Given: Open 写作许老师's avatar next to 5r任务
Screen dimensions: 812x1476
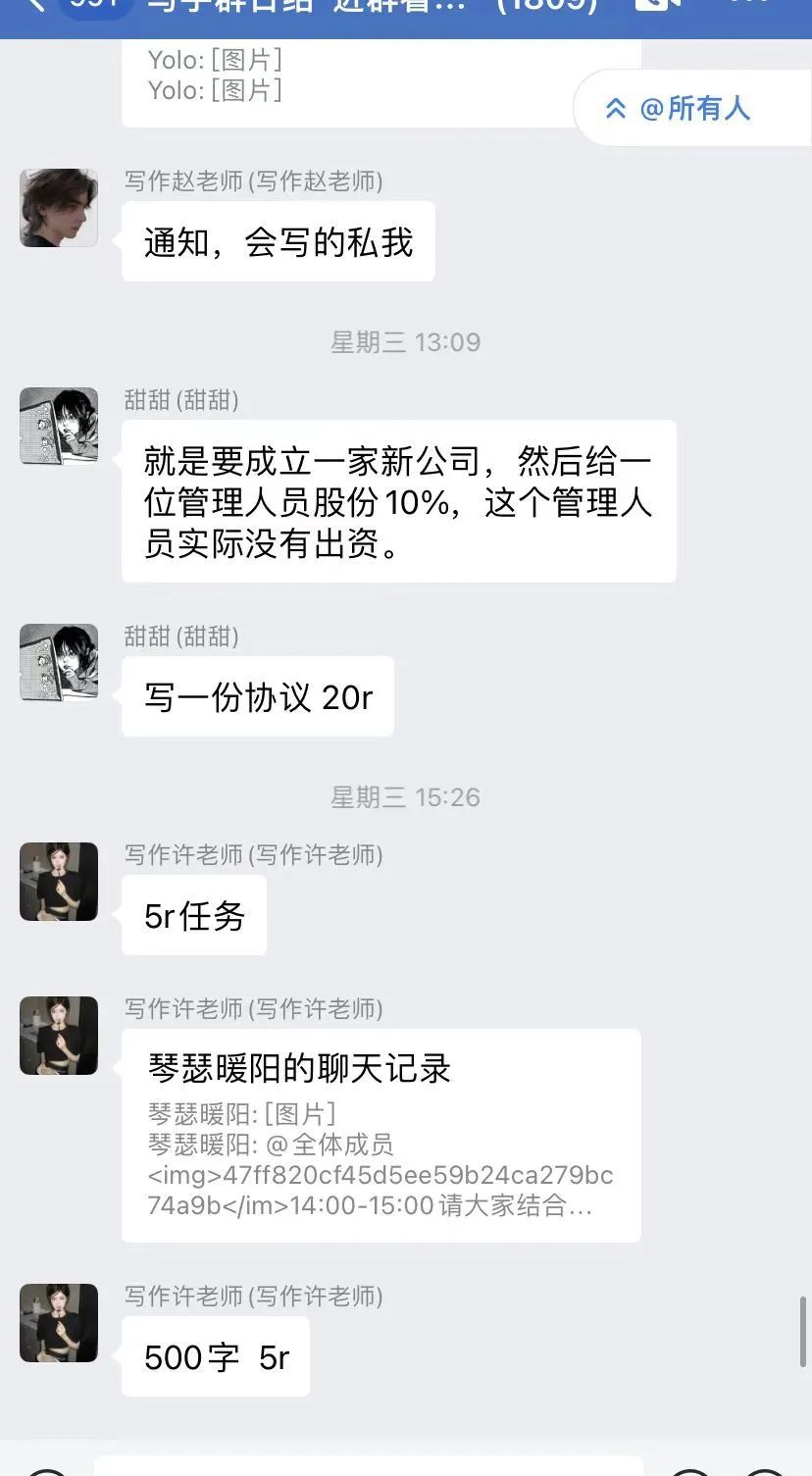Looking at the screenshot, I should 59,882.
